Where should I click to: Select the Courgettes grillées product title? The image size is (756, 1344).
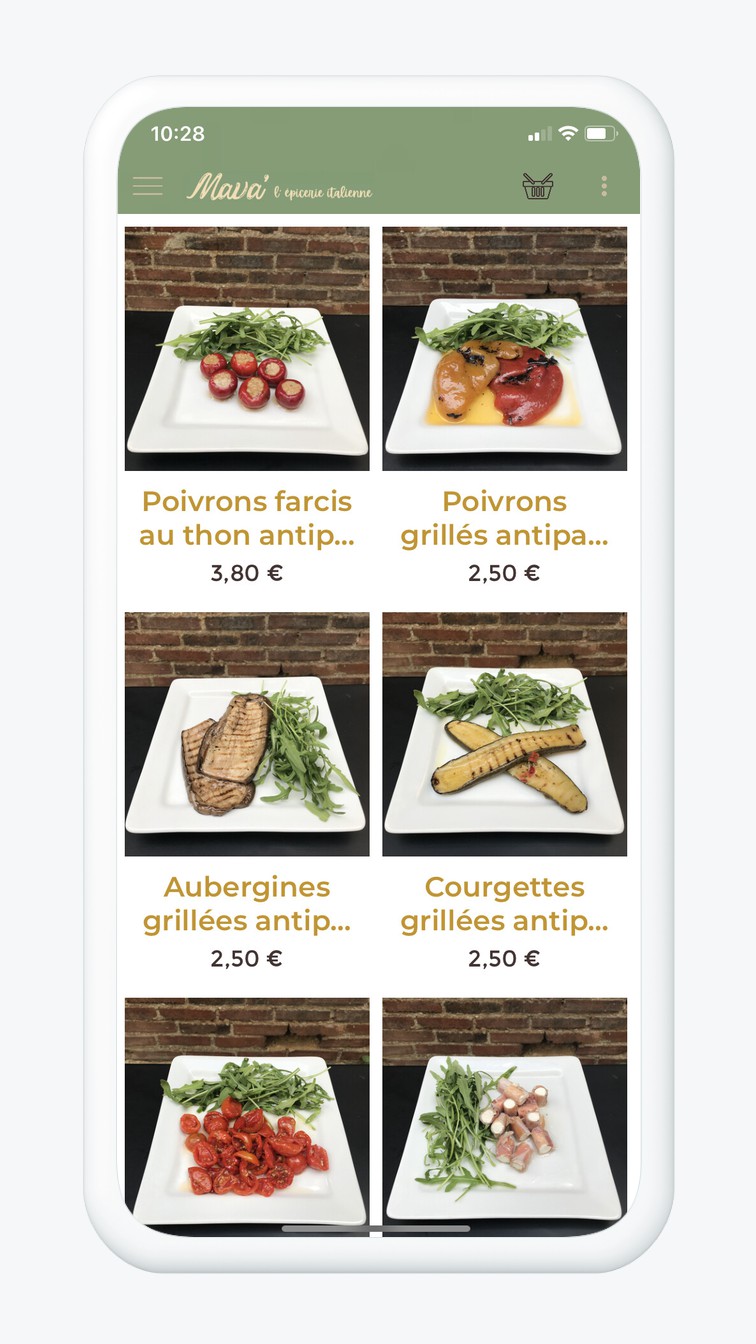pyautogui.click(x=505, y=903)
